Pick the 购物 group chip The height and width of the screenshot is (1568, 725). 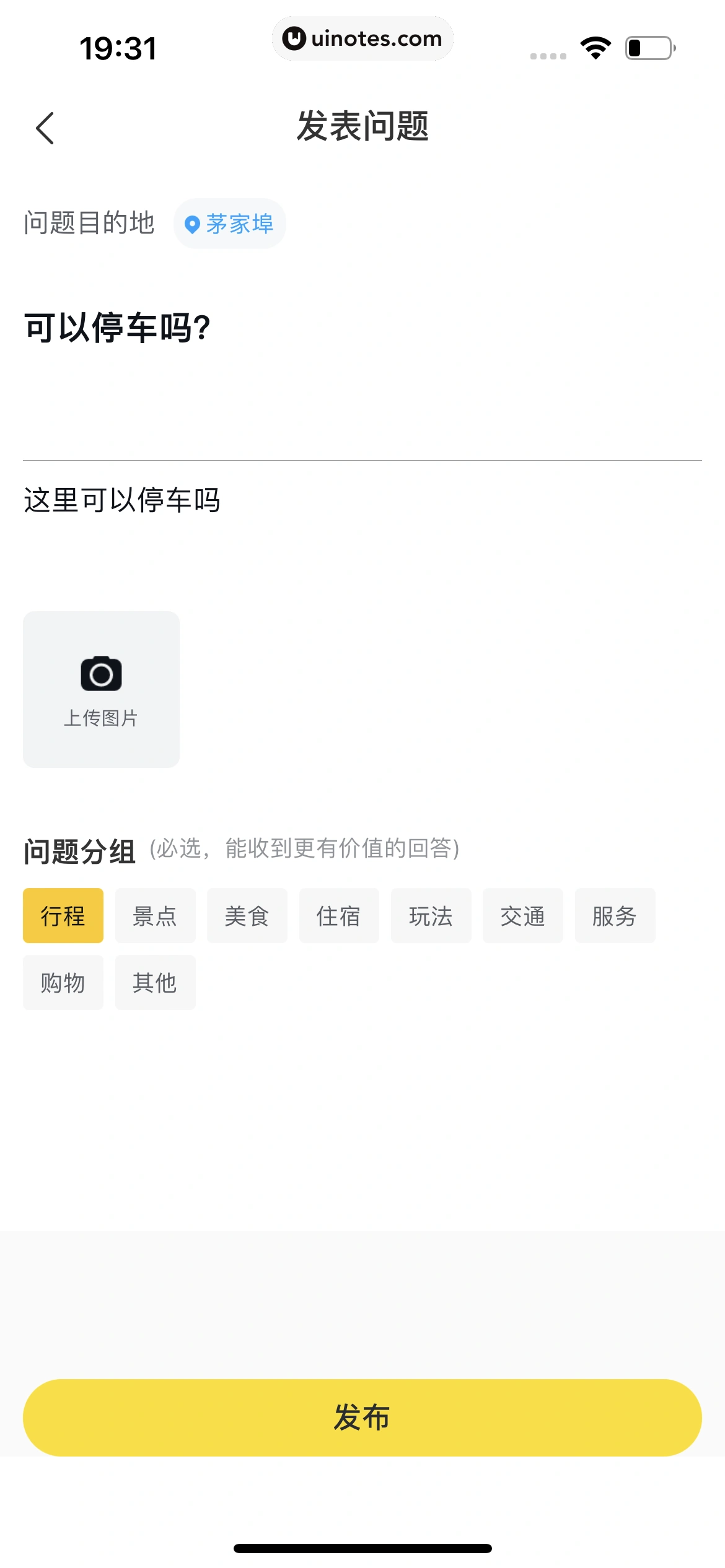[x=63, y=982]
